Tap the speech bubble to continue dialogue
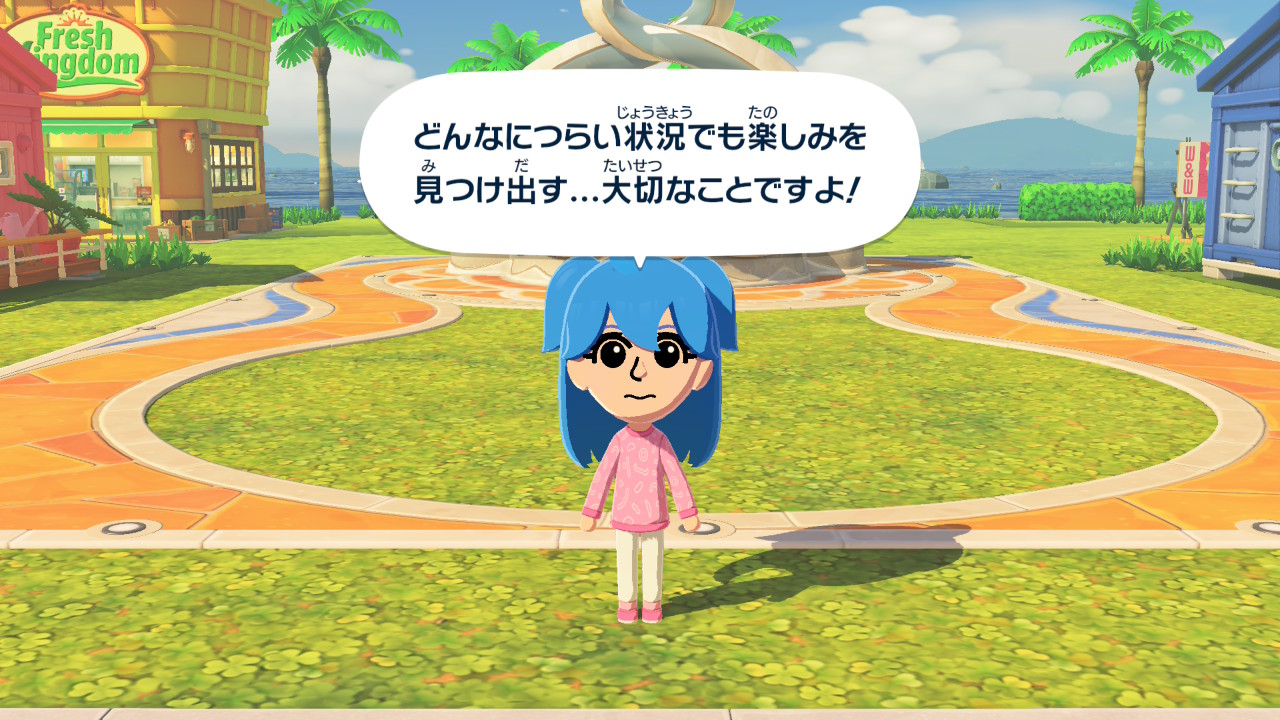Screen dimensions: 1280x720 click(x=640, y=160)
